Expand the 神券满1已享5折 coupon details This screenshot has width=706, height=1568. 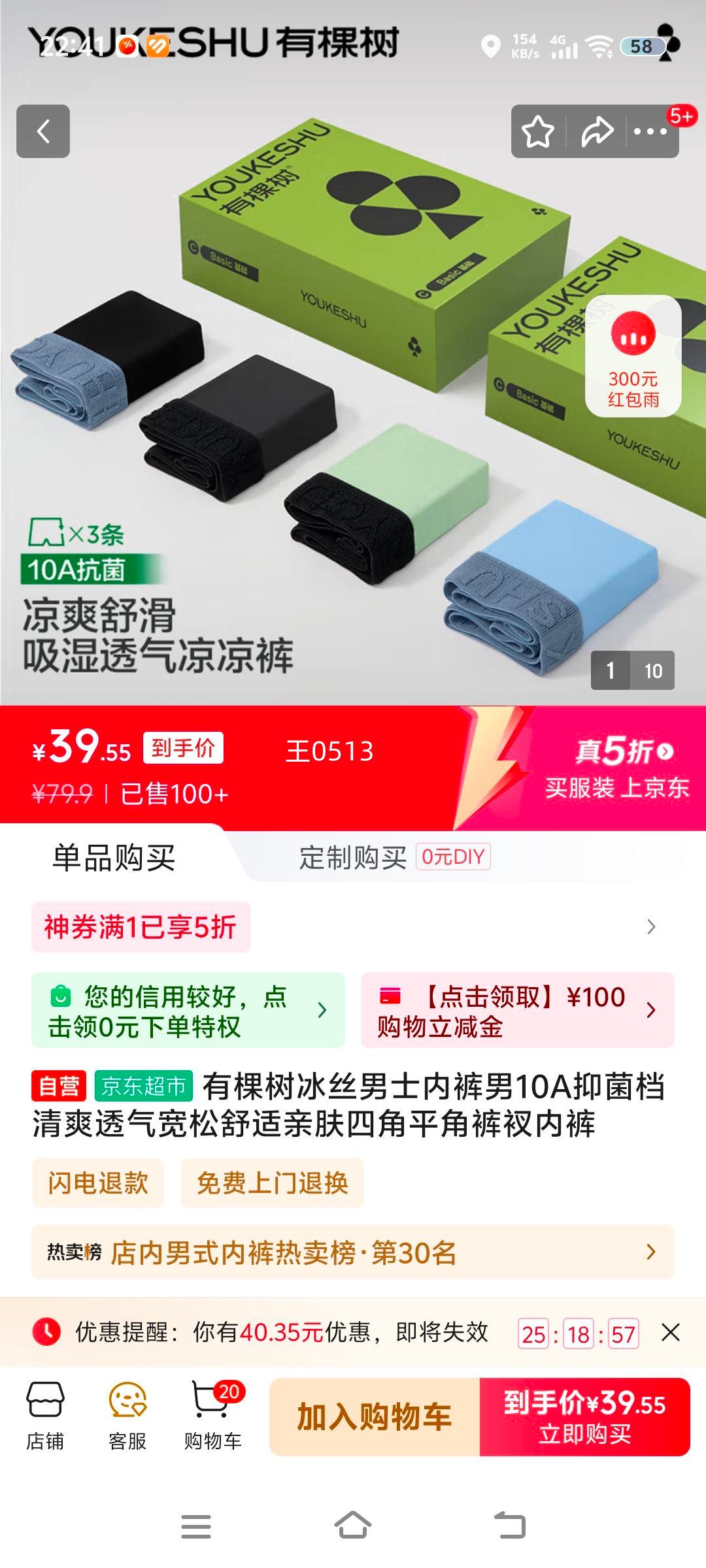(353, 927)
